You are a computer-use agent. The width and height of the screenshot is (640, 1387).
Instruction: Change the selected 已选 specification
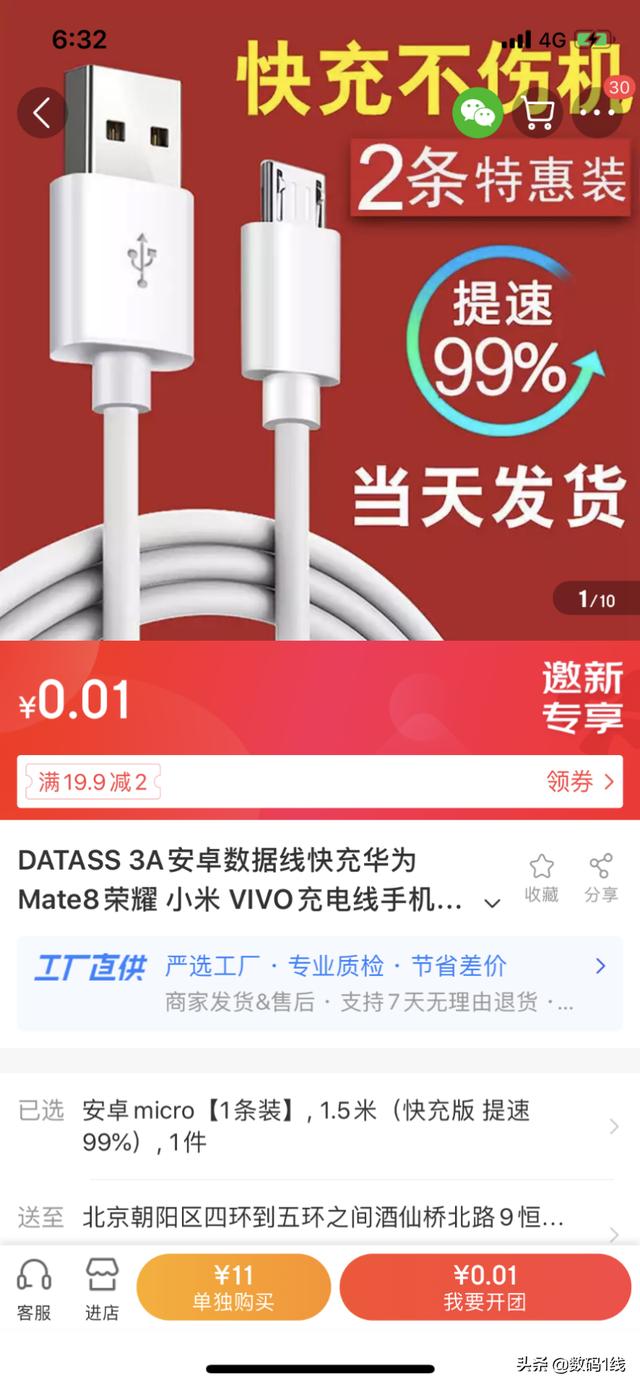[319, 1126]
